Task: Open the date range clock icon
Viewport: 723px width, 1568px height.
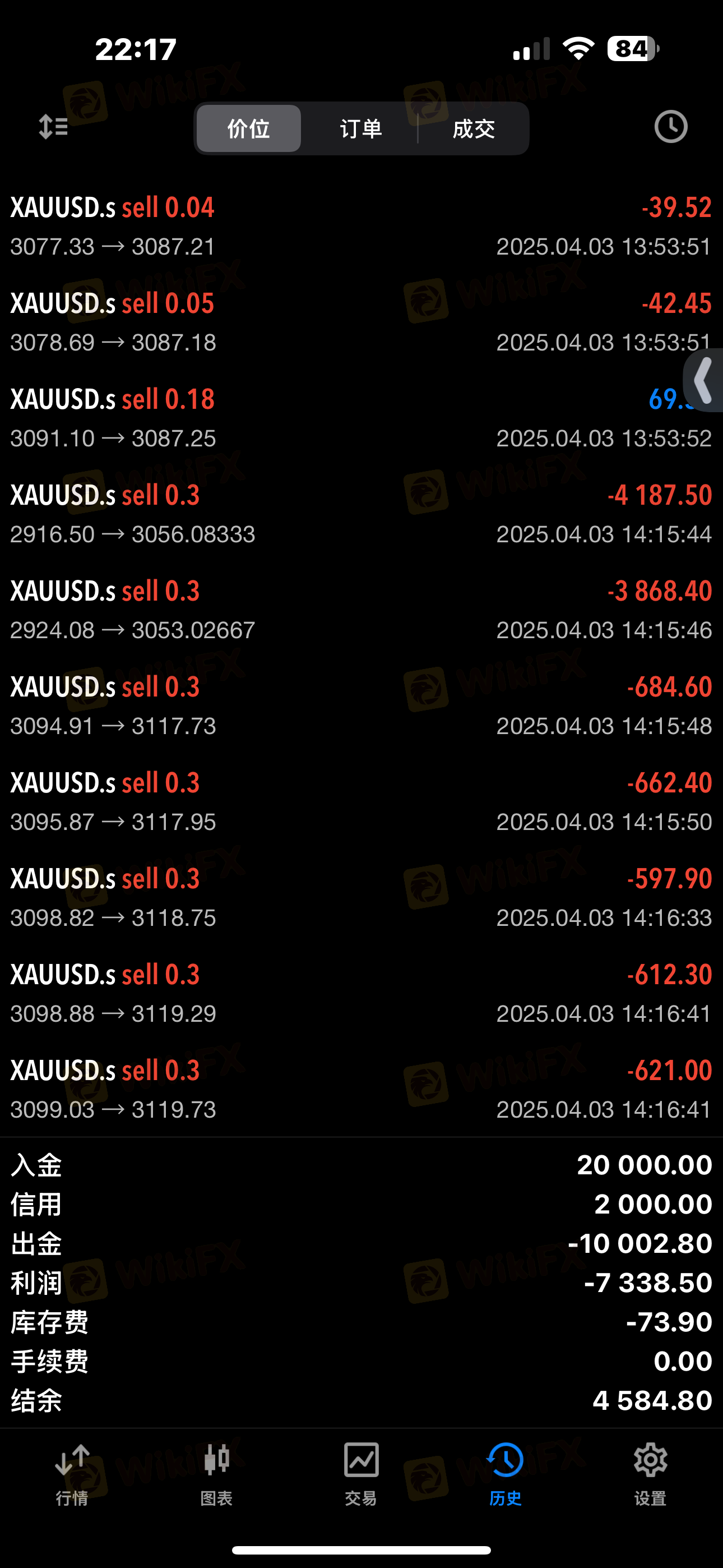Action: [671, 127]
